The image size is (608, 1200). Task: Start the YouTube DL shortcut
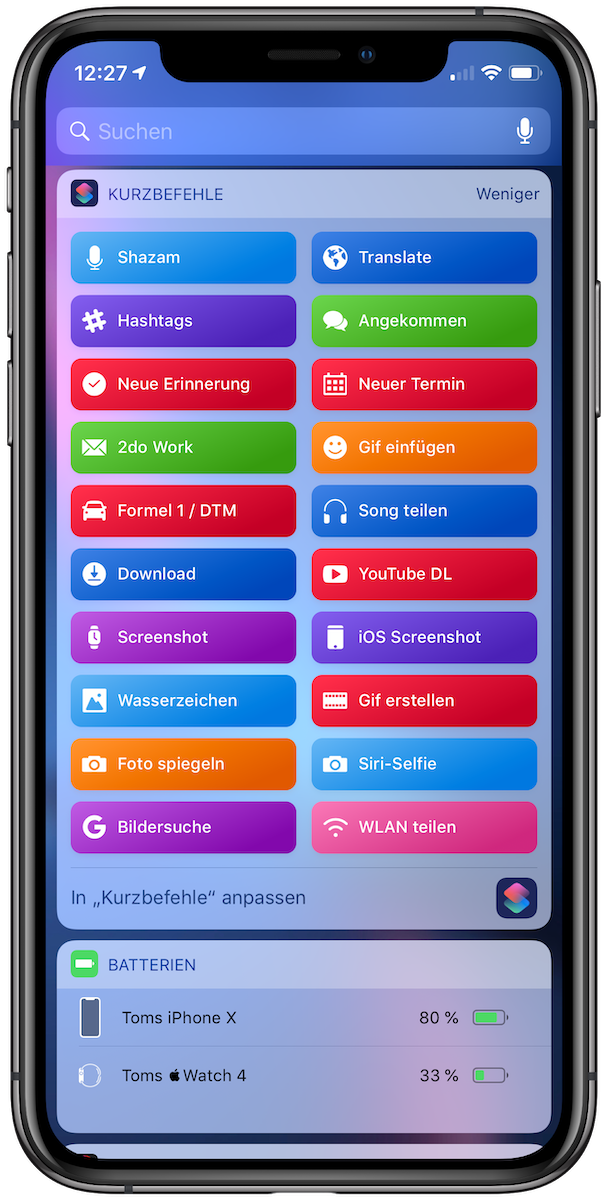(424, 574)
